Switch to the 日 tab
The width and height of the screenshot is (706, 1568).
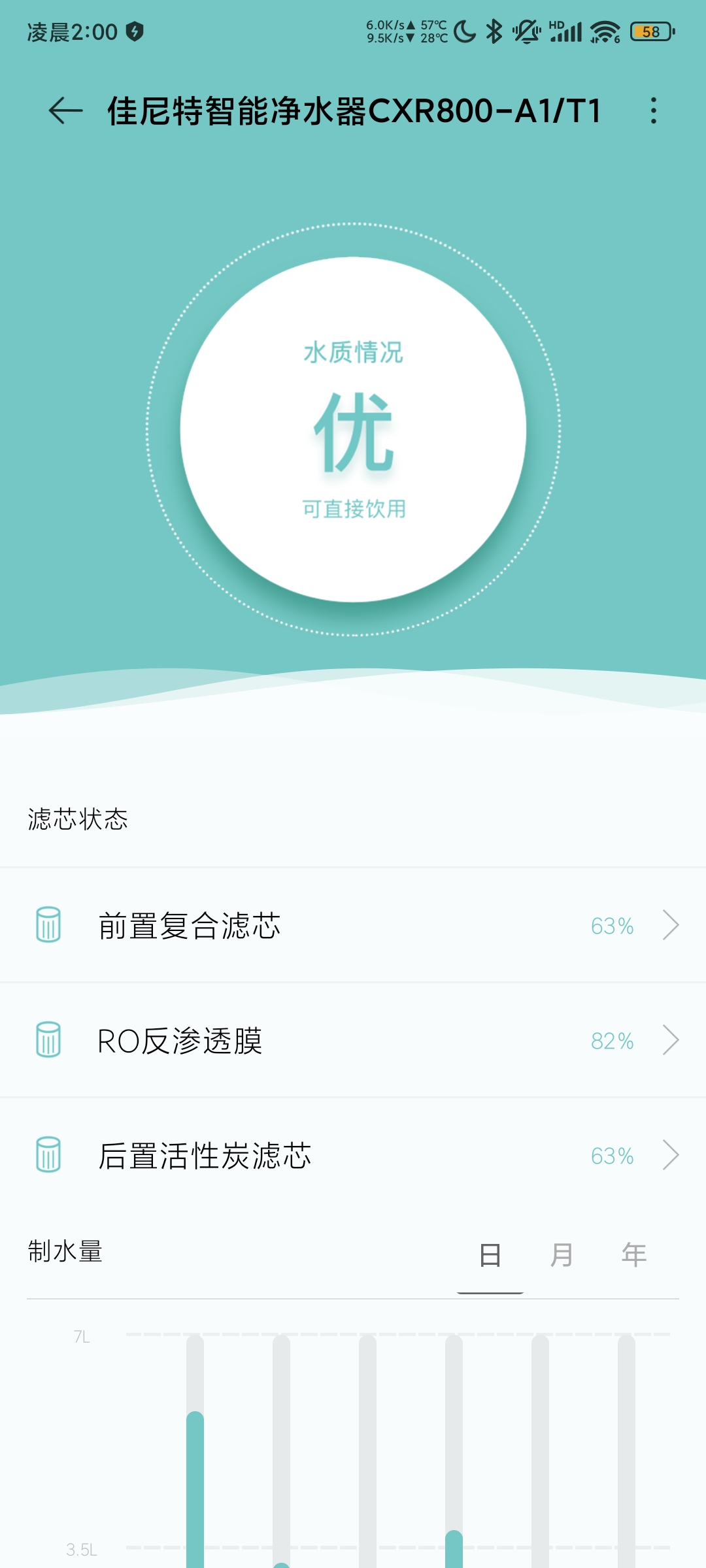(x=490, y=1255)
